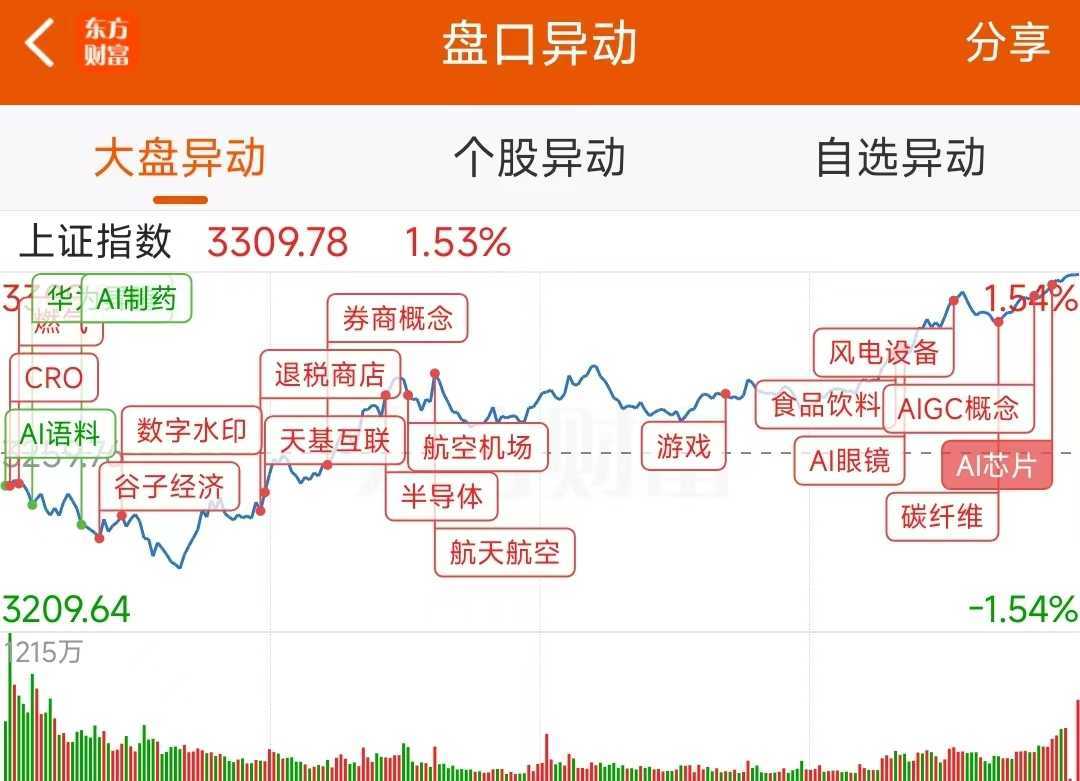Open the 自选异动 tab
Viewport: 1080px width, 781px height.
[x=900, y=159]
